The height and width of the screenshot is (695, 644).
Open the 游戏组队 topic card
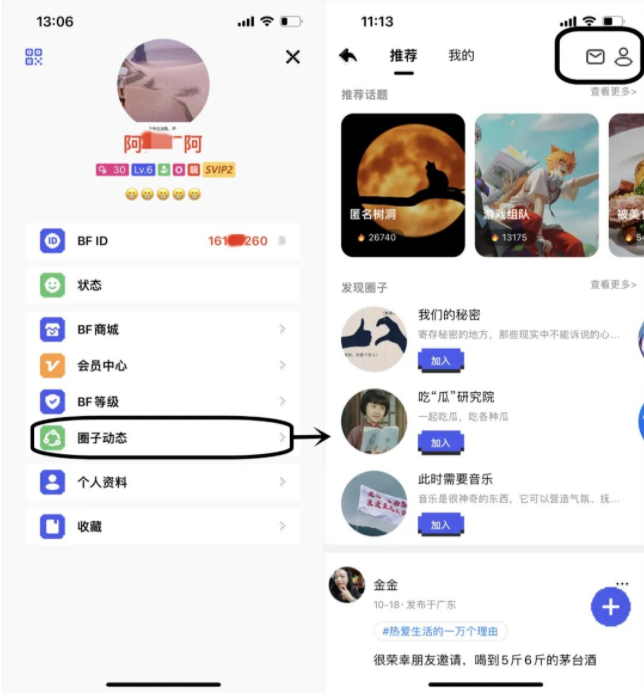coord(536,184)
